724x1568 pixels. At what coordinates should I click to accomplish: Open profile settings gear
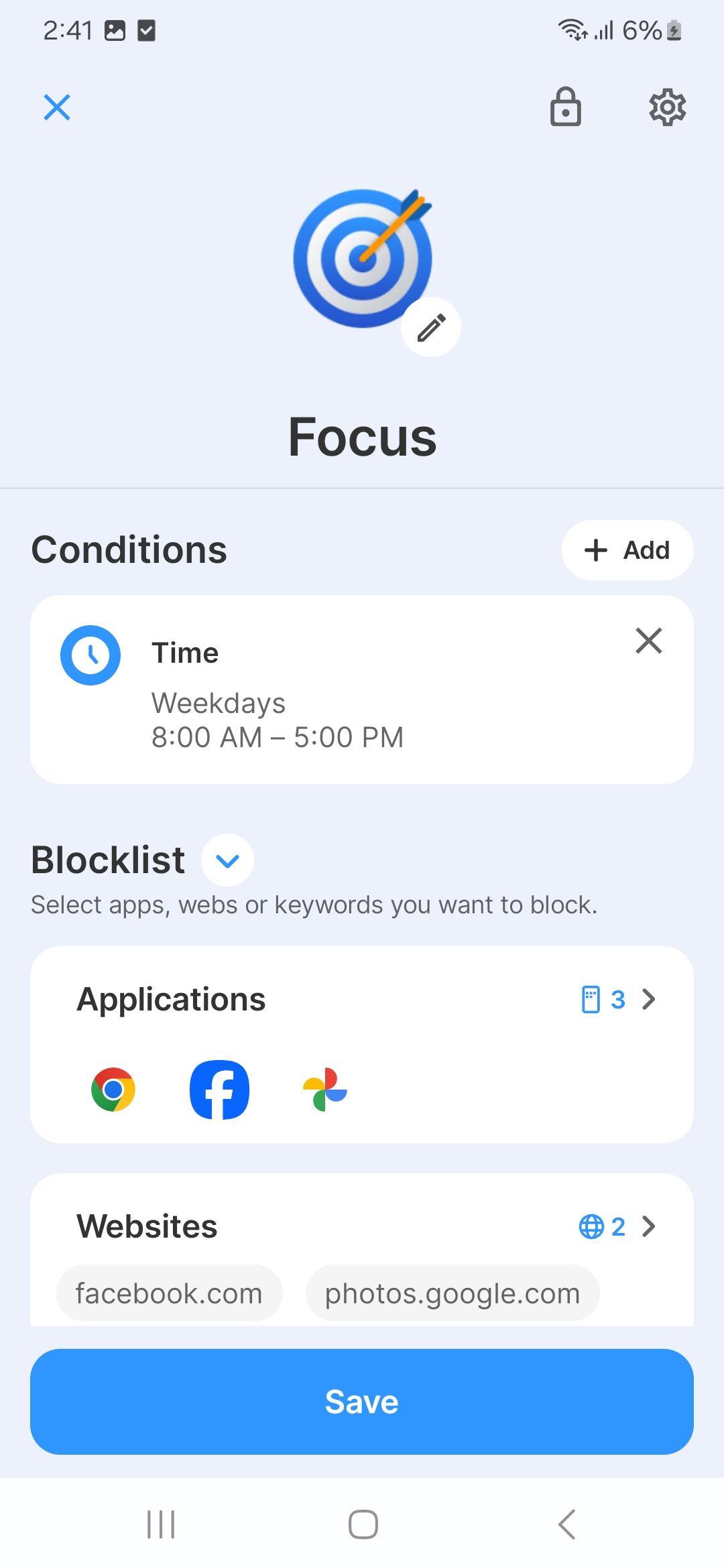pyautogui.click(x=667, y=107)
